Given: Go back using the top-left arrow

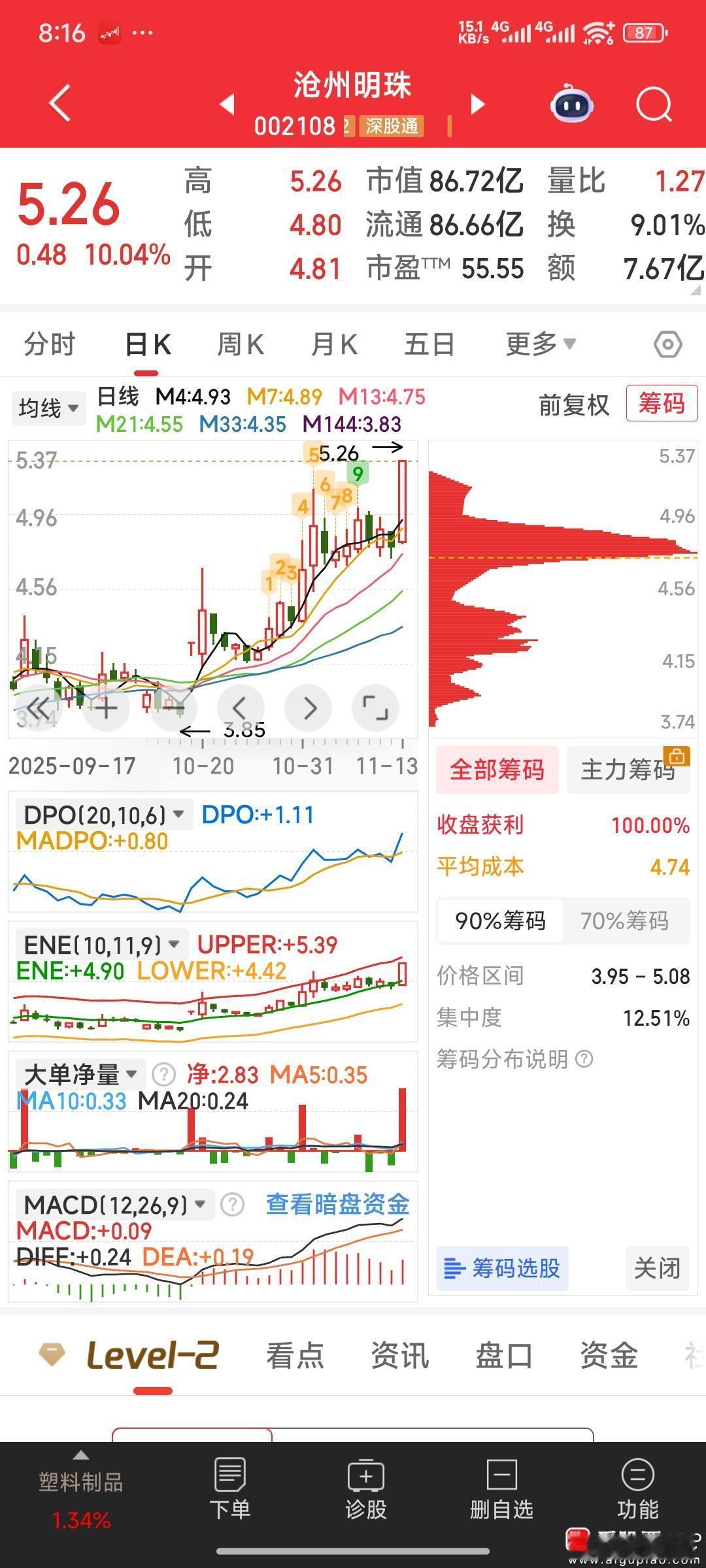Looking at the screenshot, I should [60, 104].
